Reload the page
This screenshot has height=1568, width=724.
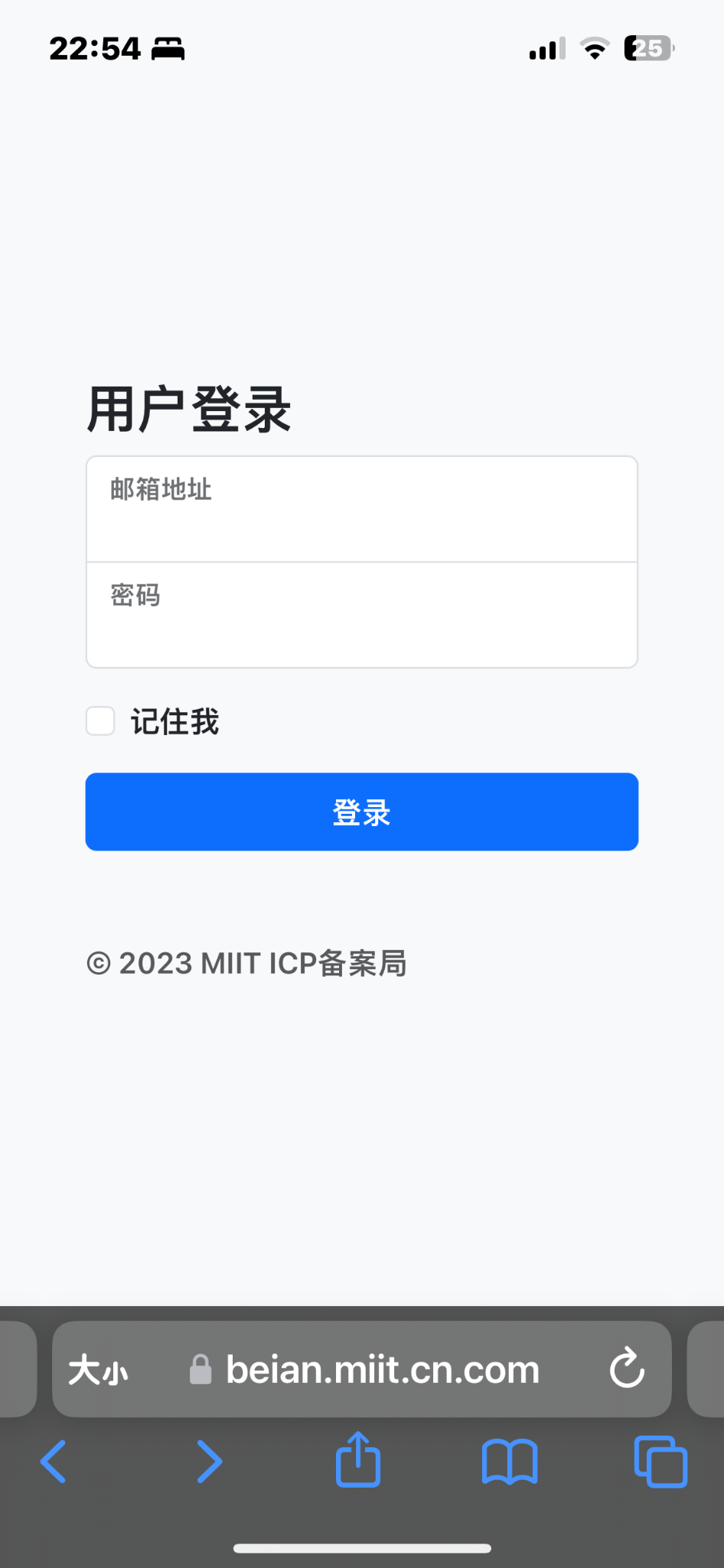click(x=627, y=1369)
